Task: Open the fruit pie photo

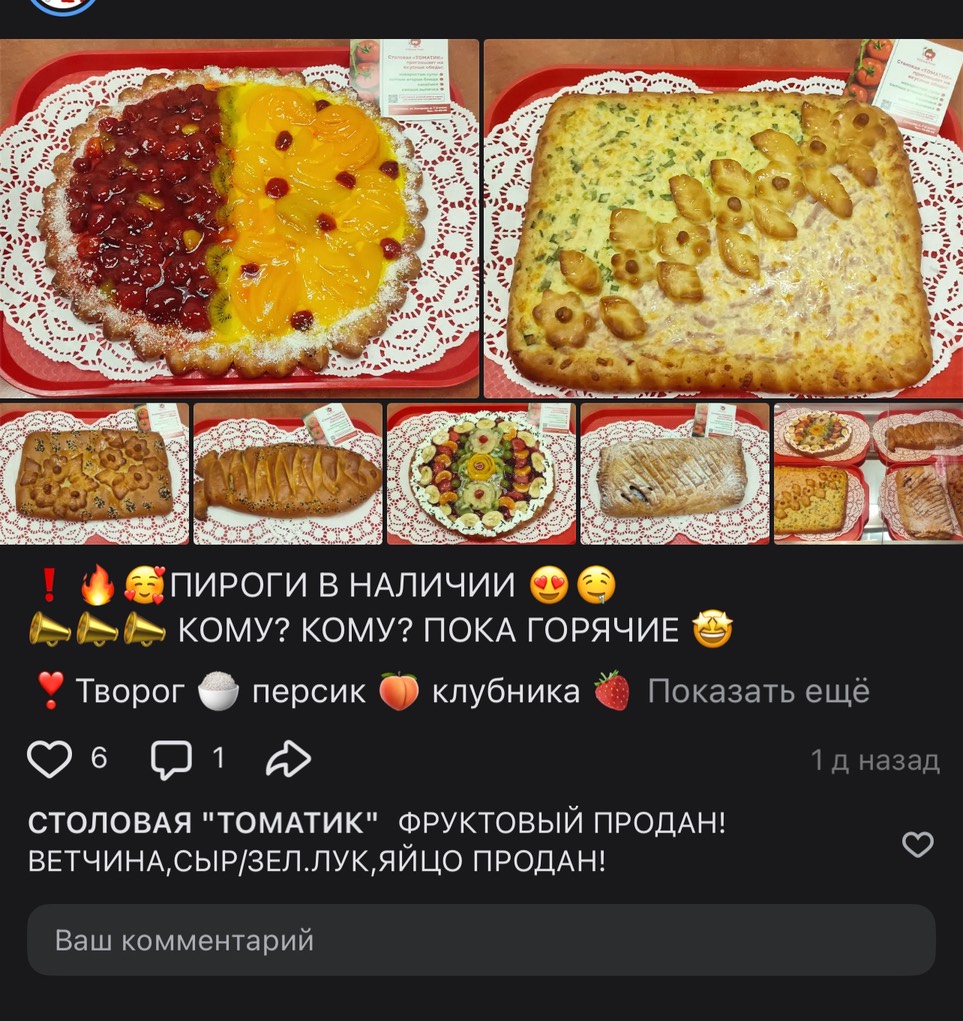Action: click(x=240, y=218)
